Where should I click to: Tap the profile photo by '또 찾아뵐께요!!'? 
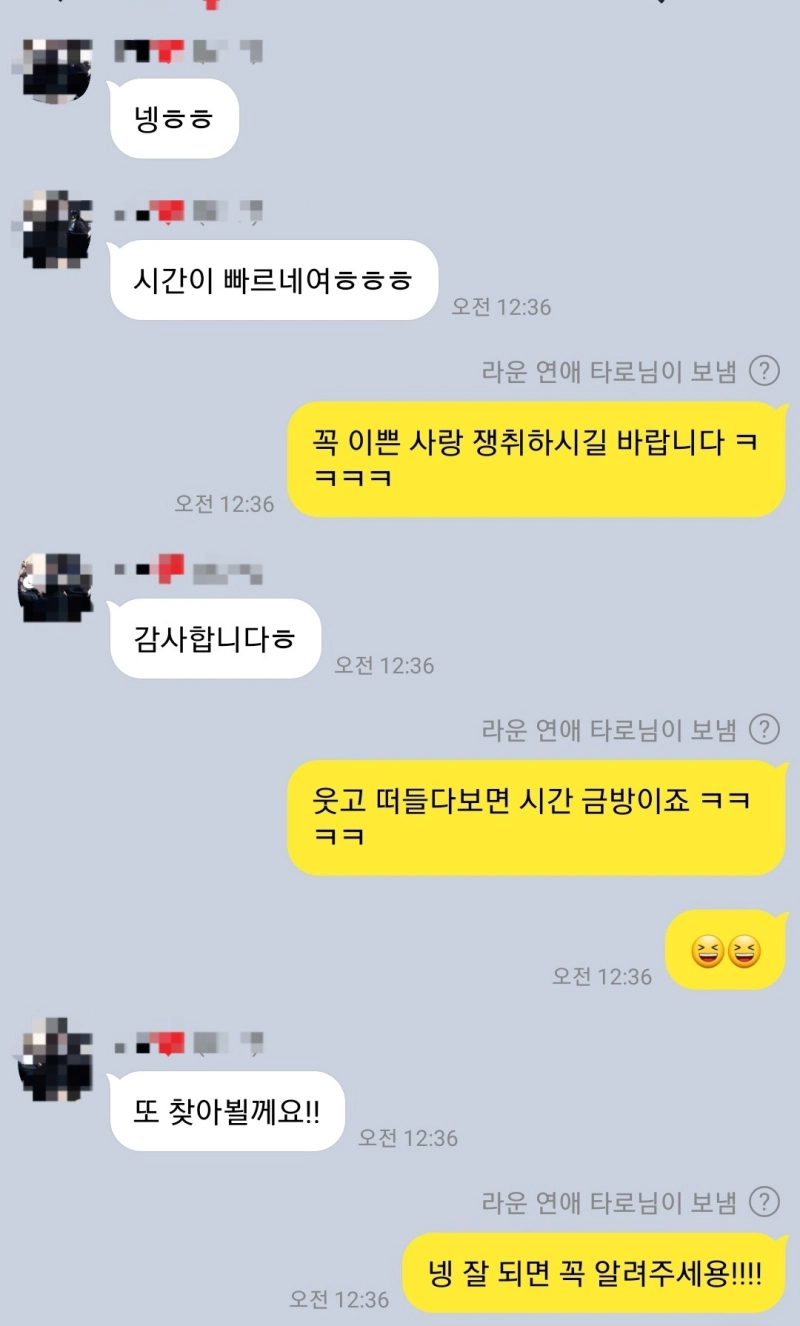57,1060
